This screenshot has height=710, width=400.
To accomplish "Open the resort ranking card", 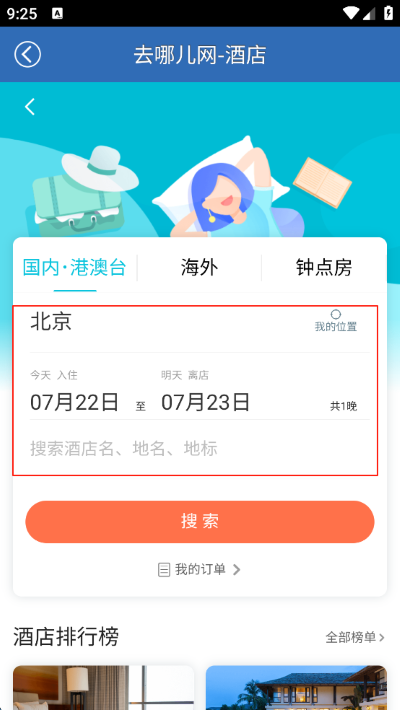I will (296, 687).
